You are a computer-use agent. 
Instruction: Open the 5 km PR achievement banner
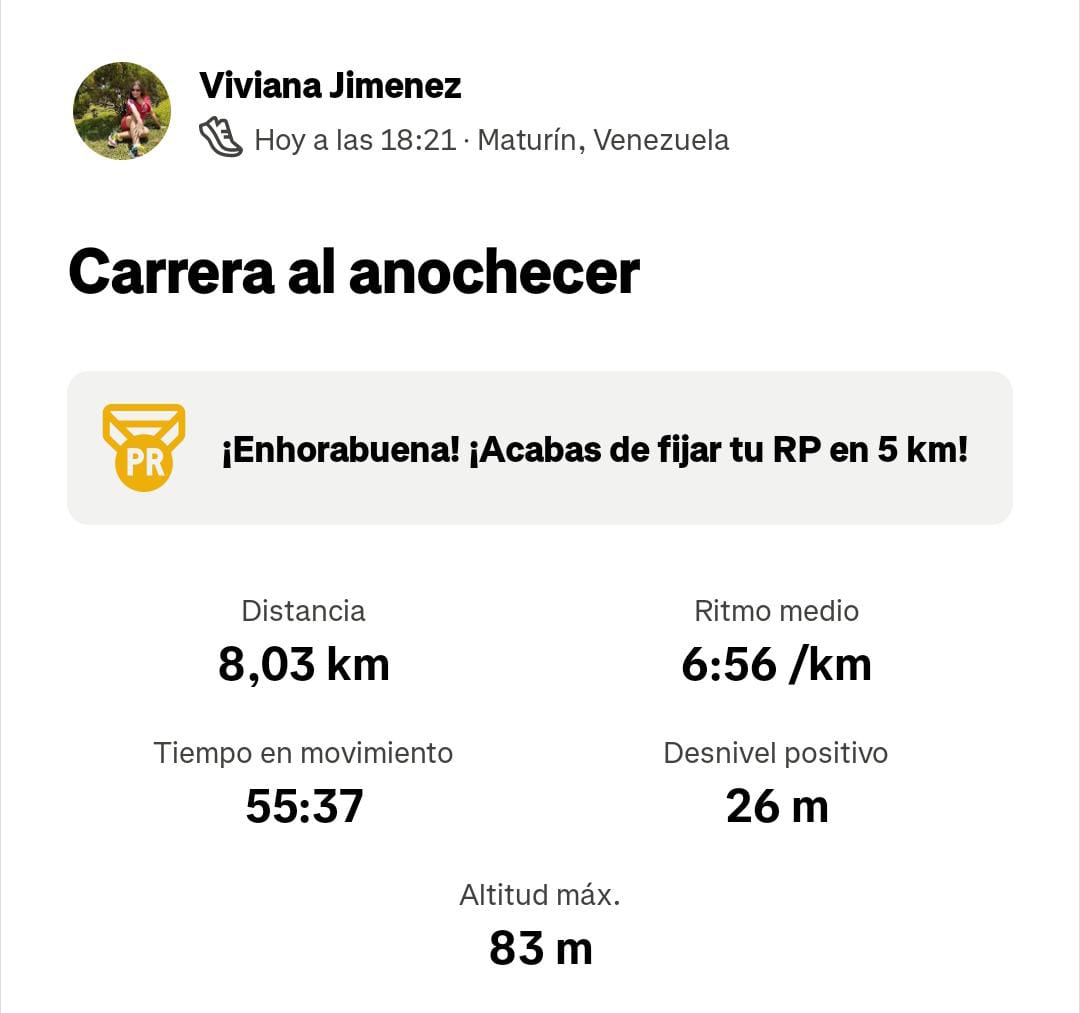(x=540, y=448)
